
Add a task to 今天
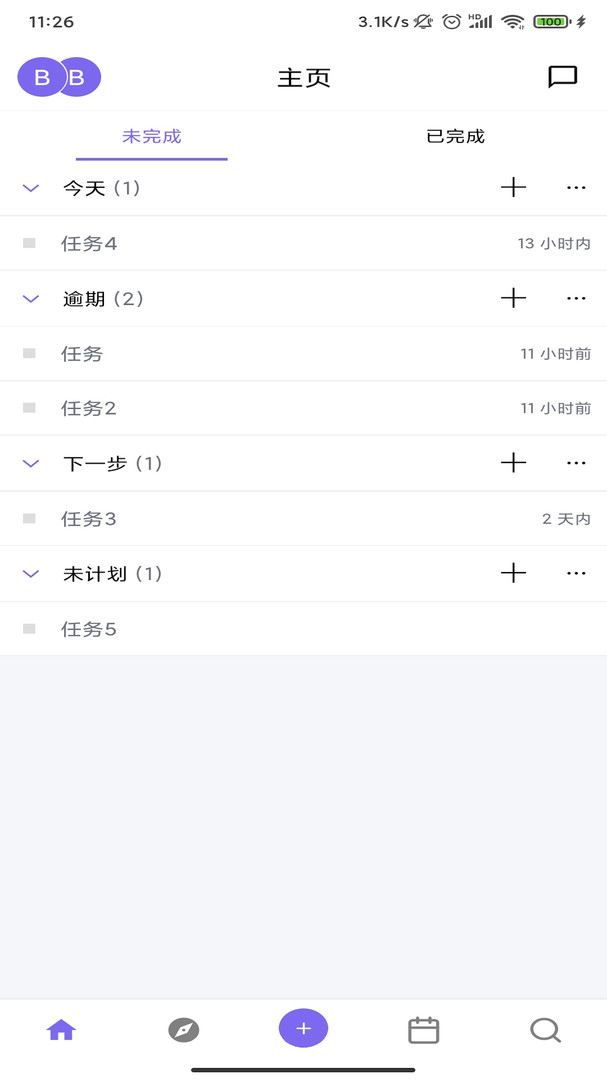(513, 187)
